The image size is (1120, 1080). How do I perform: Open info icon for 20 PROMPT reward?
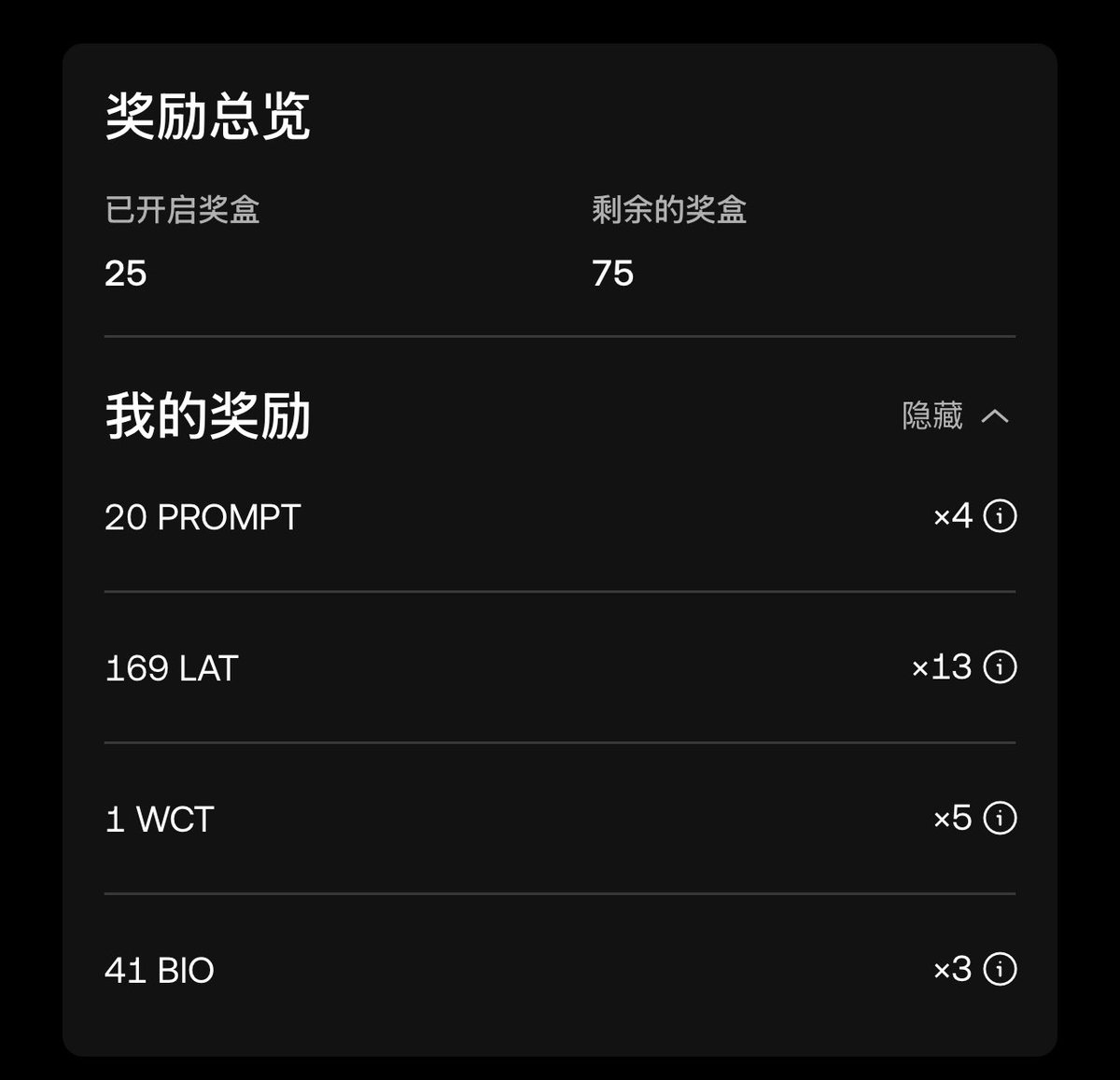[1000, 515]
